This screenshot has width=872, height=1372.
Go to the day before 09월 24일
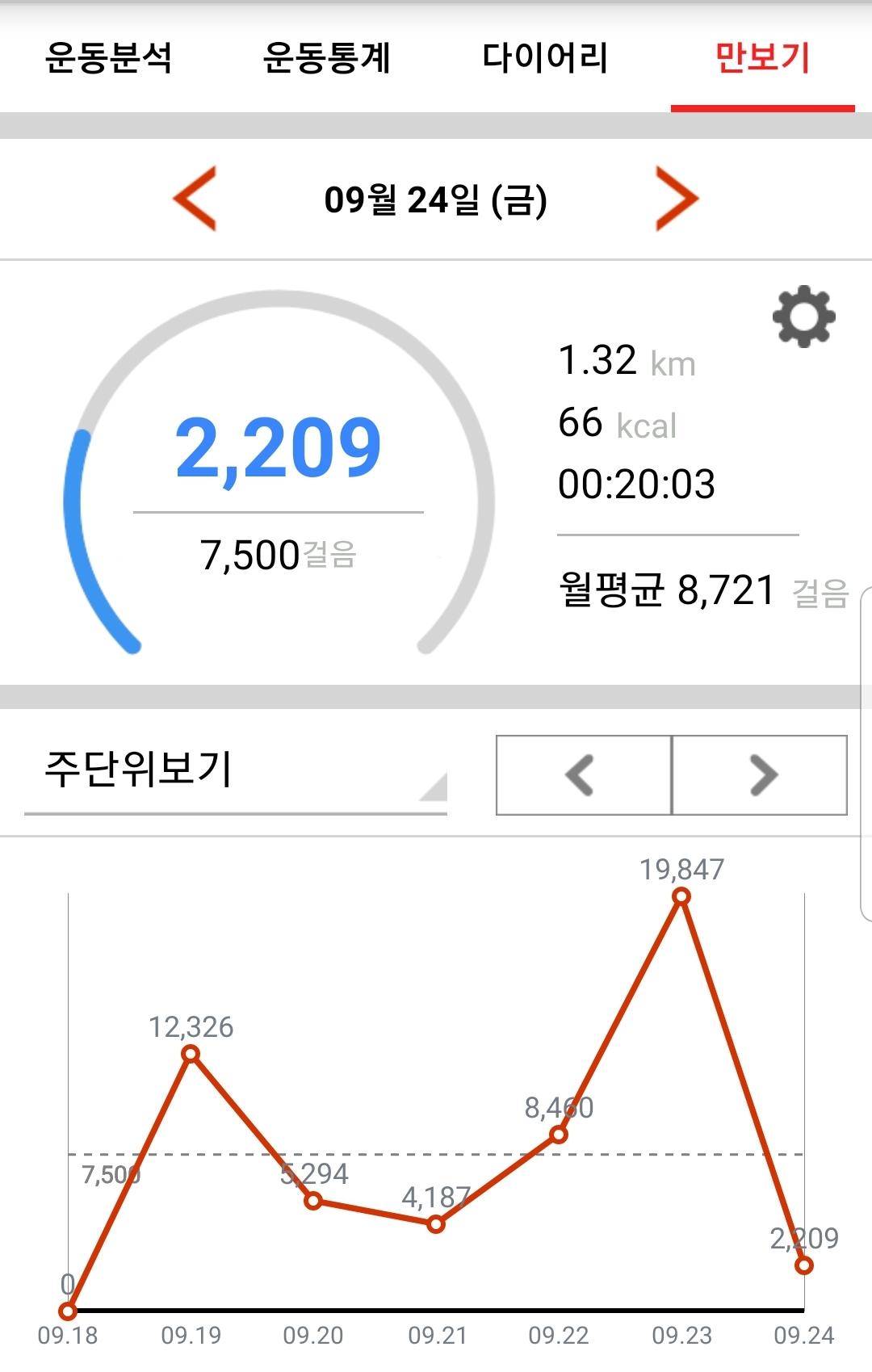(195, 199)
